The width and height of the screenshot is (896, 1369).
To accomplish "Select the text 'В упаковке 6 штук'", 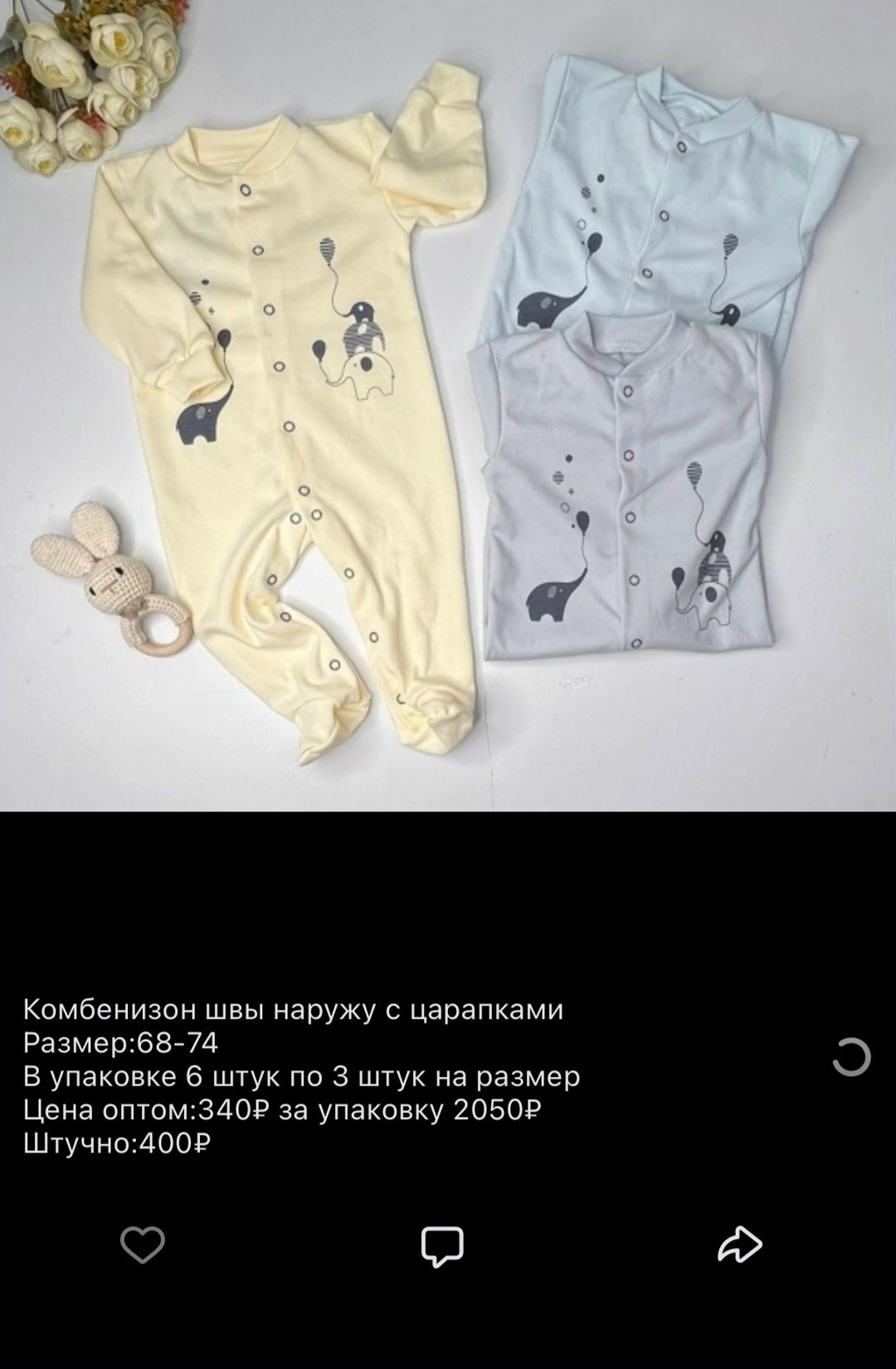I will click(x=149, y=1076).
